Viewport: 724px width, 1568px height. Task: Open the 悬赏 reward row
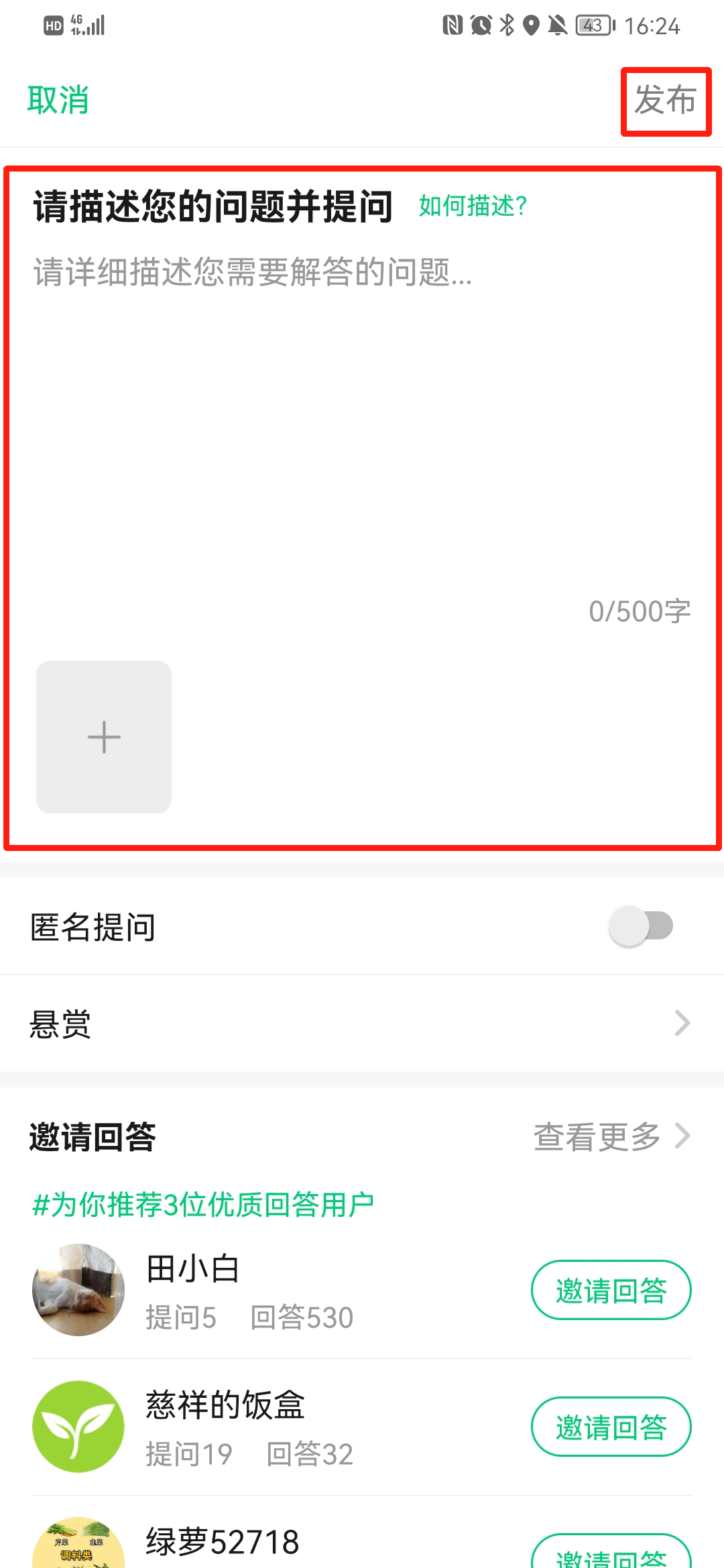tap(362, 1023)
